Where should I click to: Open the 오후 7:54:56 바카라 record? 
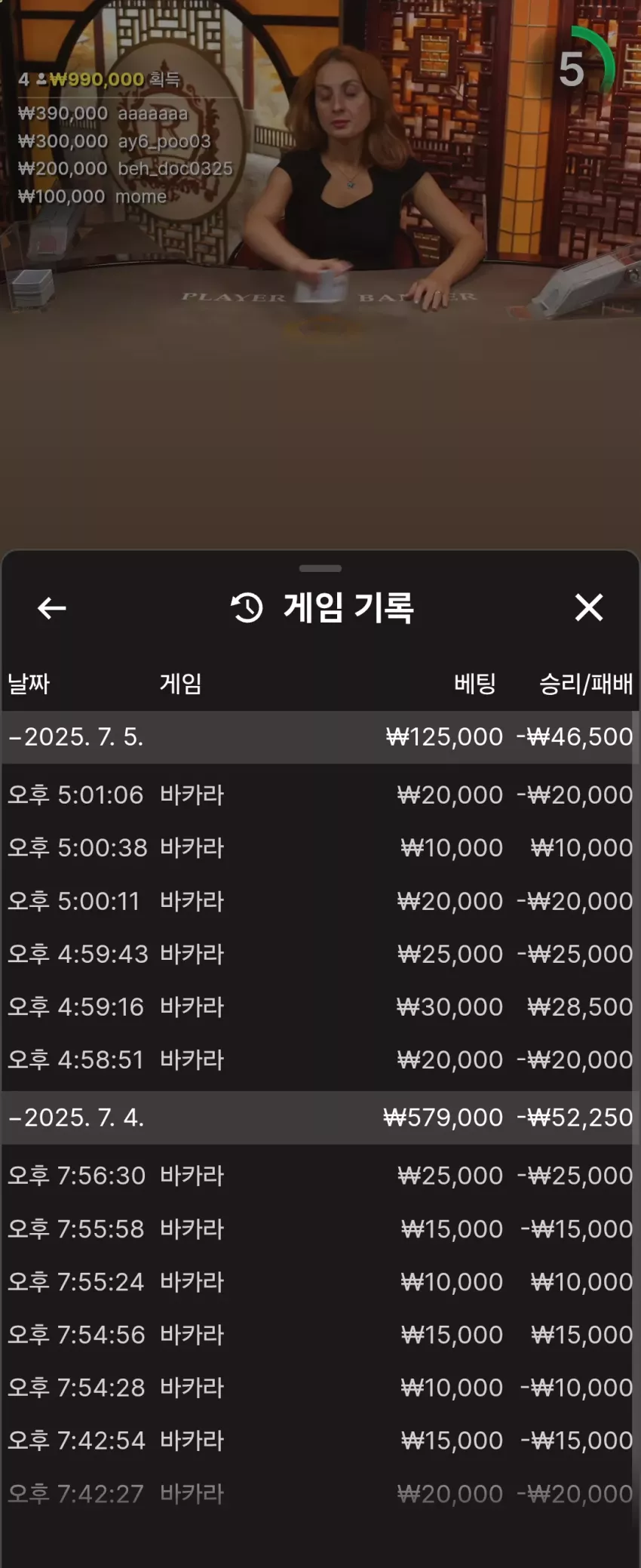pyautogui.click(x=320, y=1335)
